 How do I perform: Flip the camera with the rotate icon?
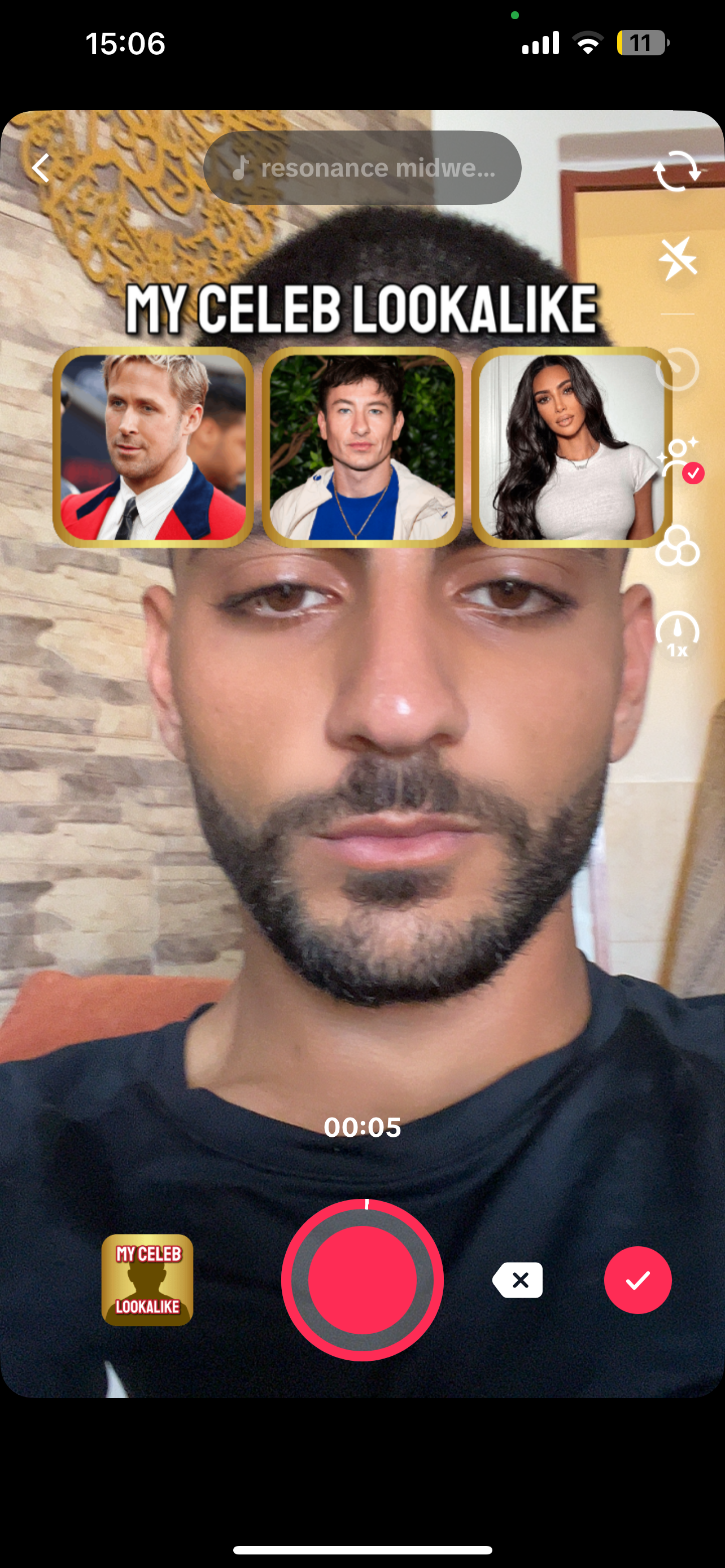point(677,171)
